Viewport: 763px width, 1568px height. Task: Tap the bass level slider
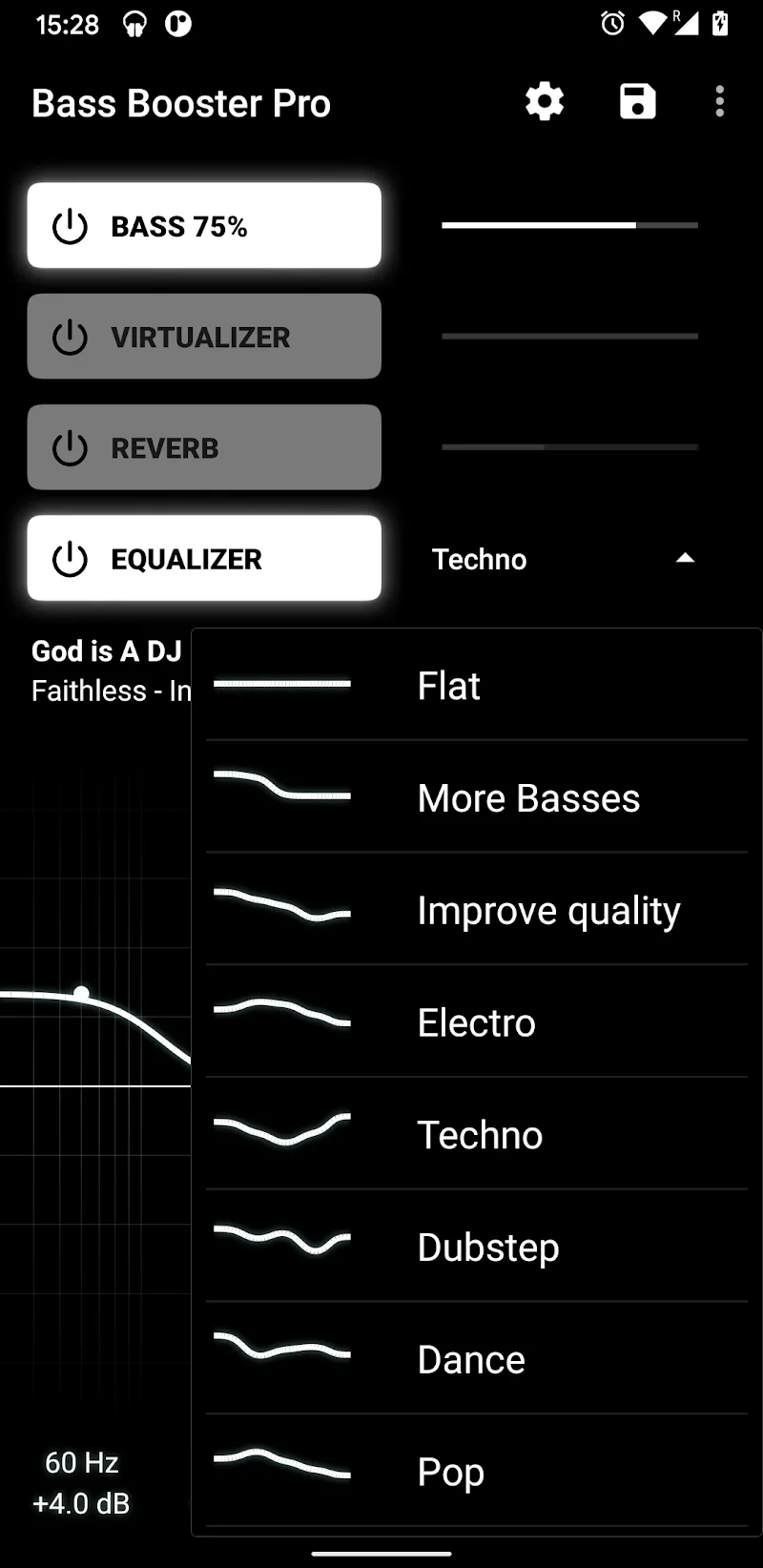pyautogui.click(x=569, y=226)
